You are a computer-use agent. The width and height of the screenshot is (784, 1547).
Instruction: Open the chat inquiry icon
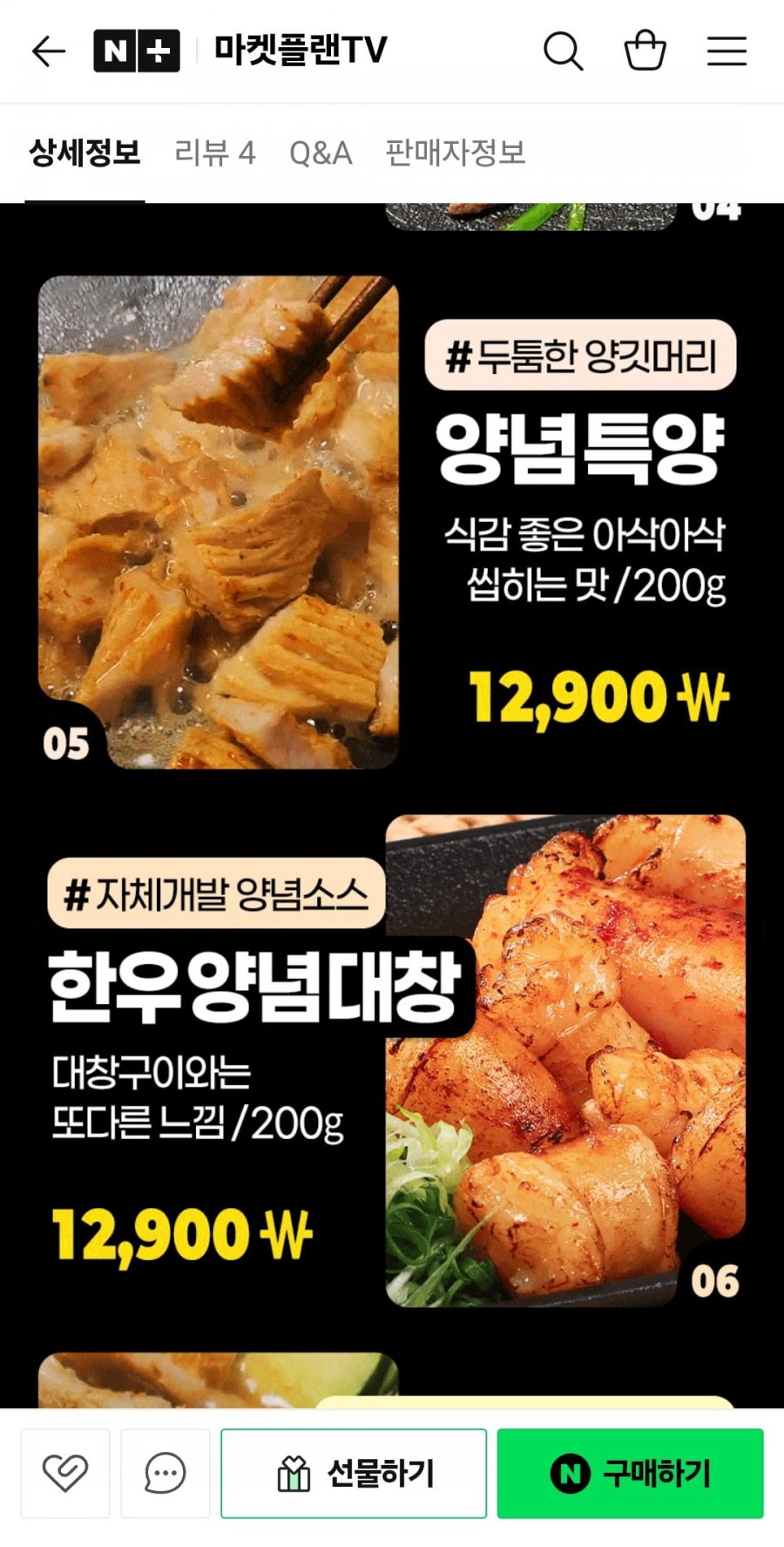166,1473
